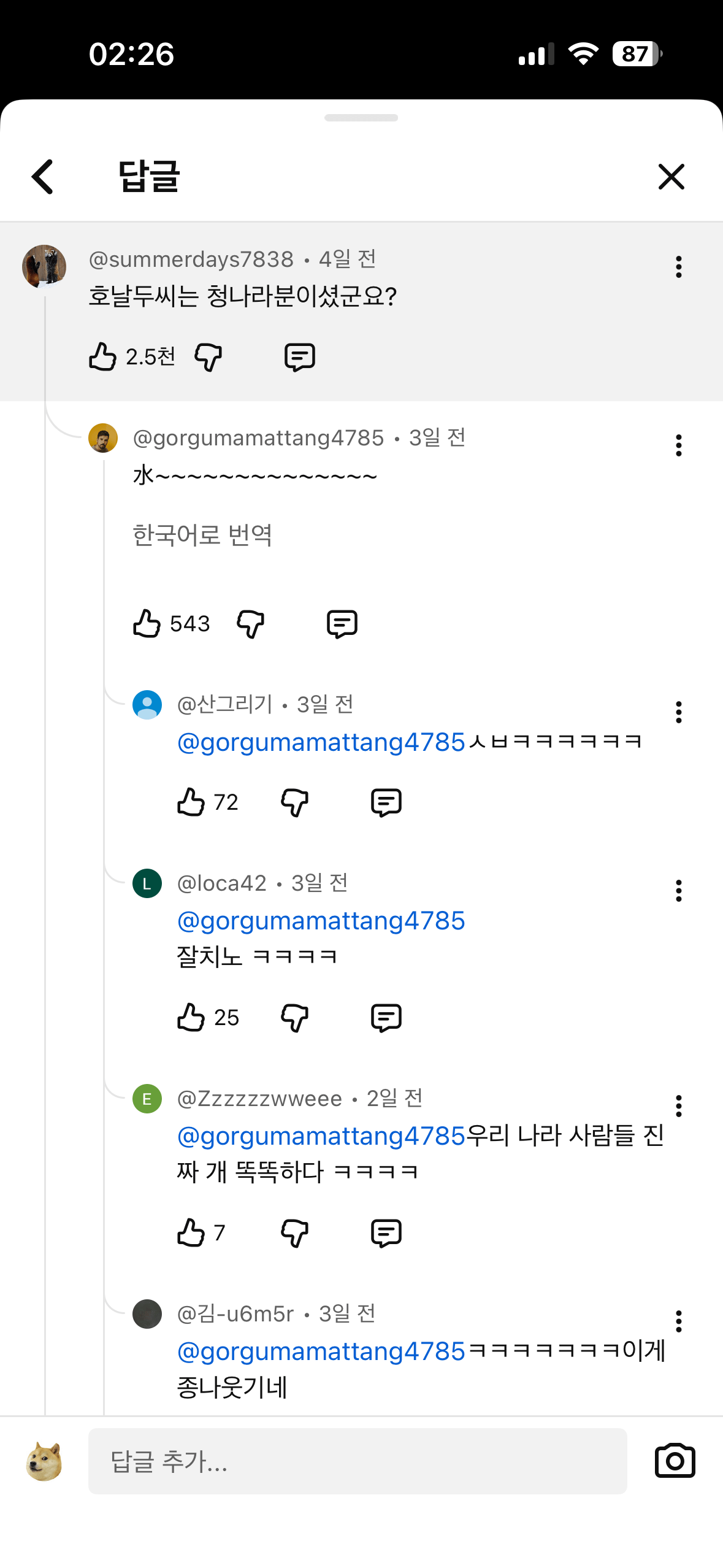Image resolution: width=723 pixels, height=1568 pixels.
Task: Go back from the 답글 replies panel
Action: (43, 177)
